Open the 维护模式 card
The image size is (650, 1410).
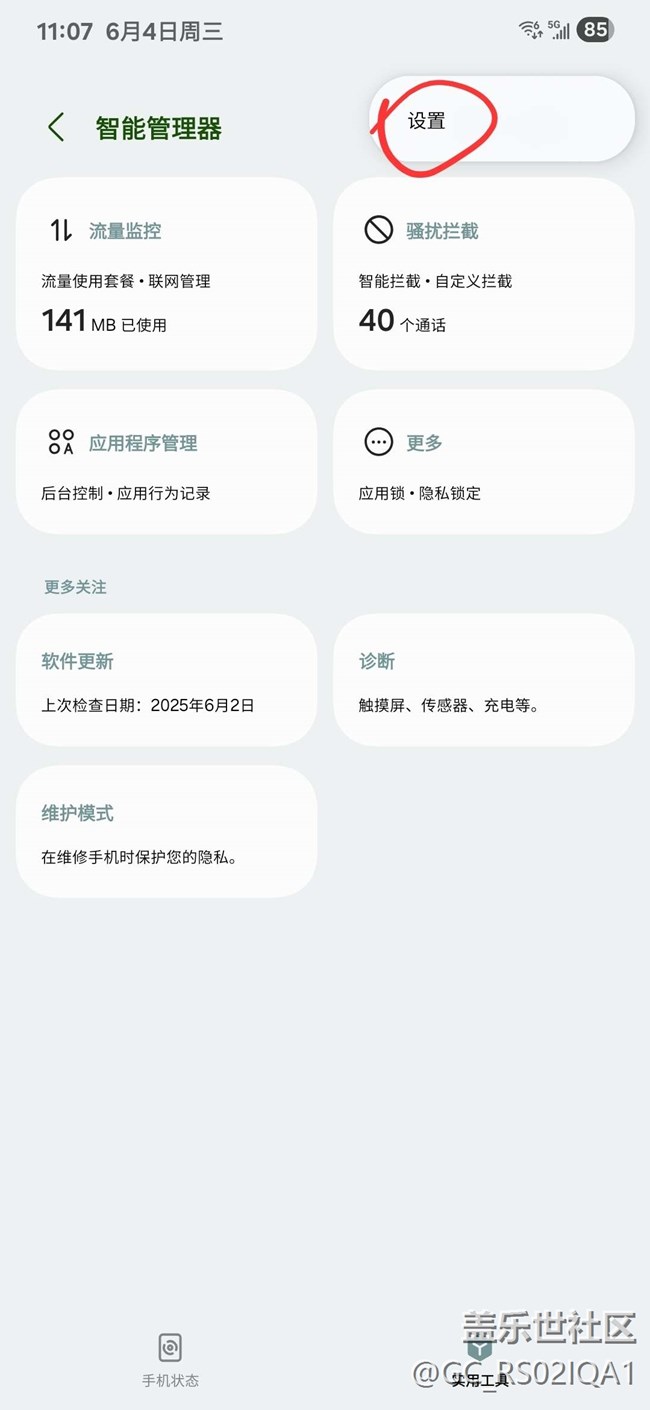pos(166,832)
